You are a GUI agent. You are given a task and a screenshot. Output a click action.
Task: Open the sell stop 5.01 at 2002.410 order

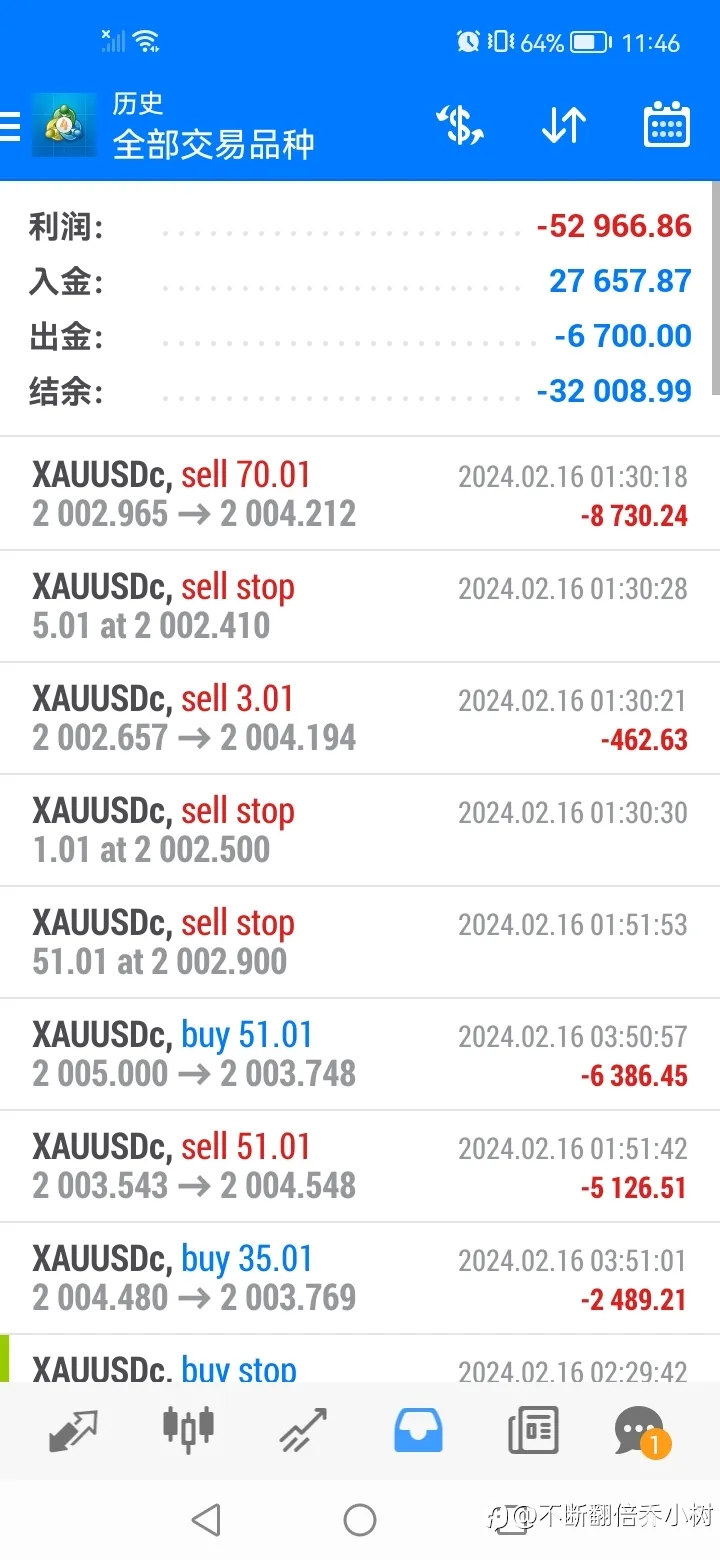(360, 606)
